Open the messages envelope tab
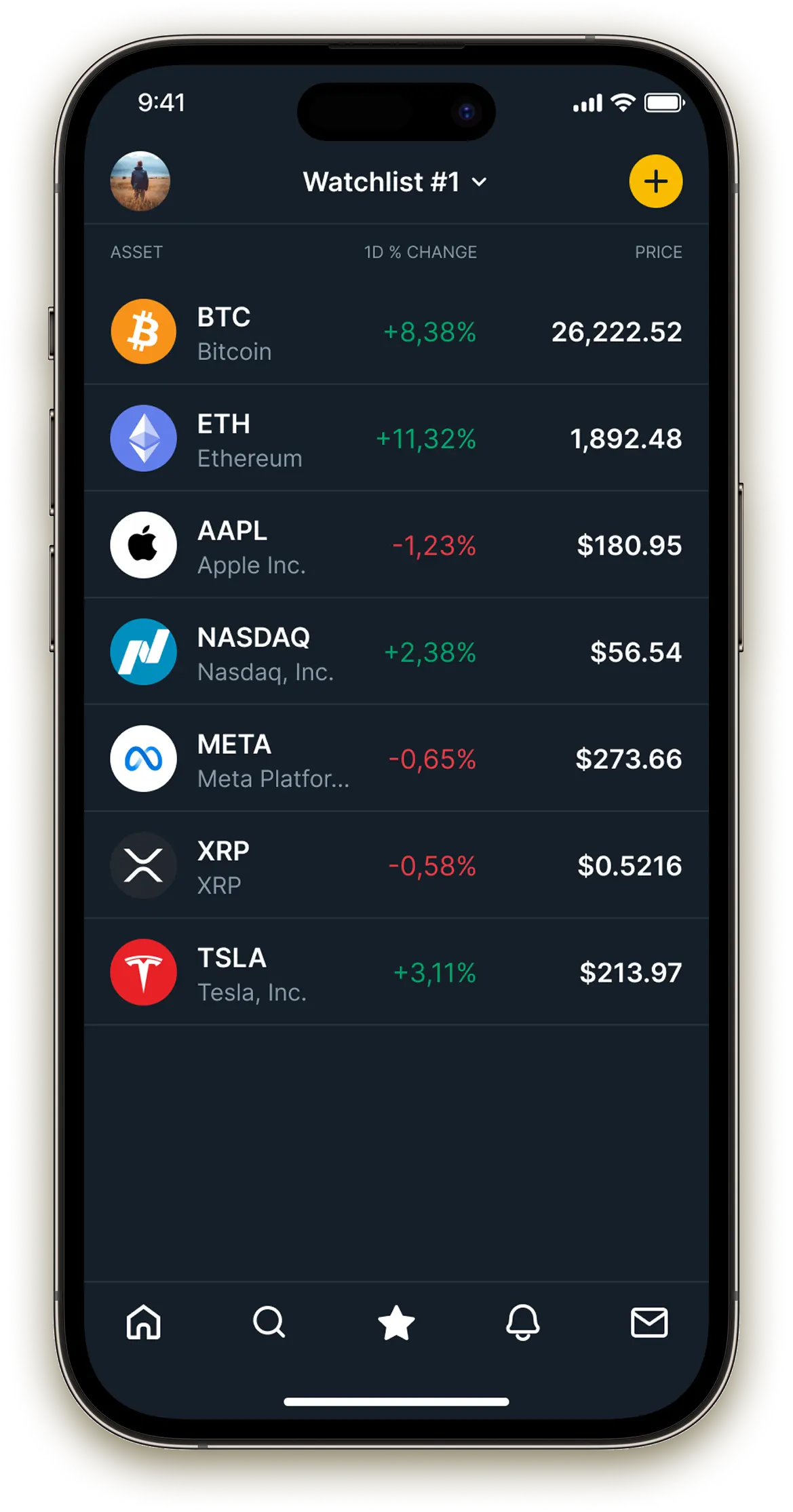This screenshot has width=793, height=1512. pos(649,1322)
